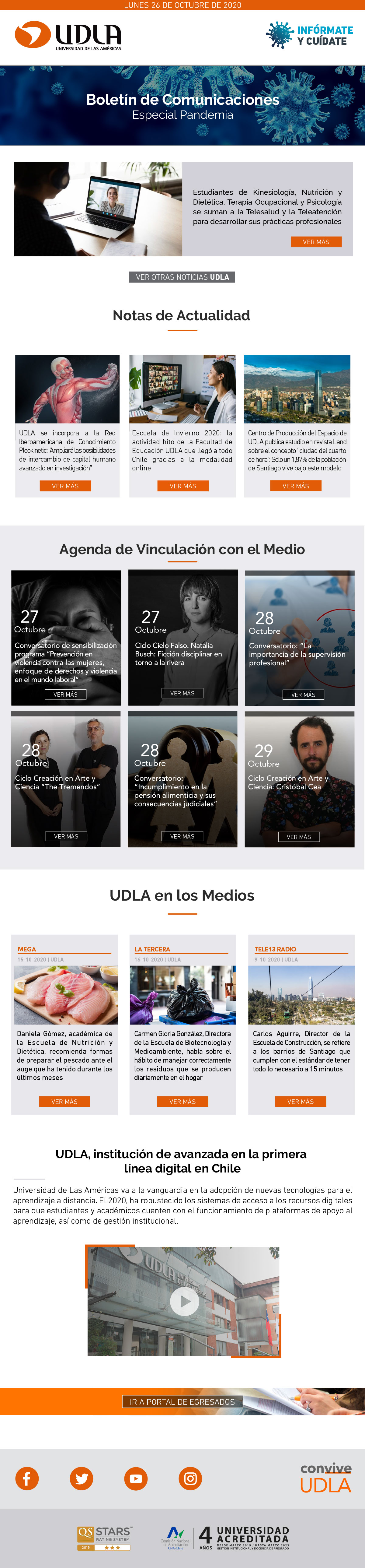
Task: Tap VER MÁS under Centro de Producción del Espacio
Action: [x=296, y=486]
